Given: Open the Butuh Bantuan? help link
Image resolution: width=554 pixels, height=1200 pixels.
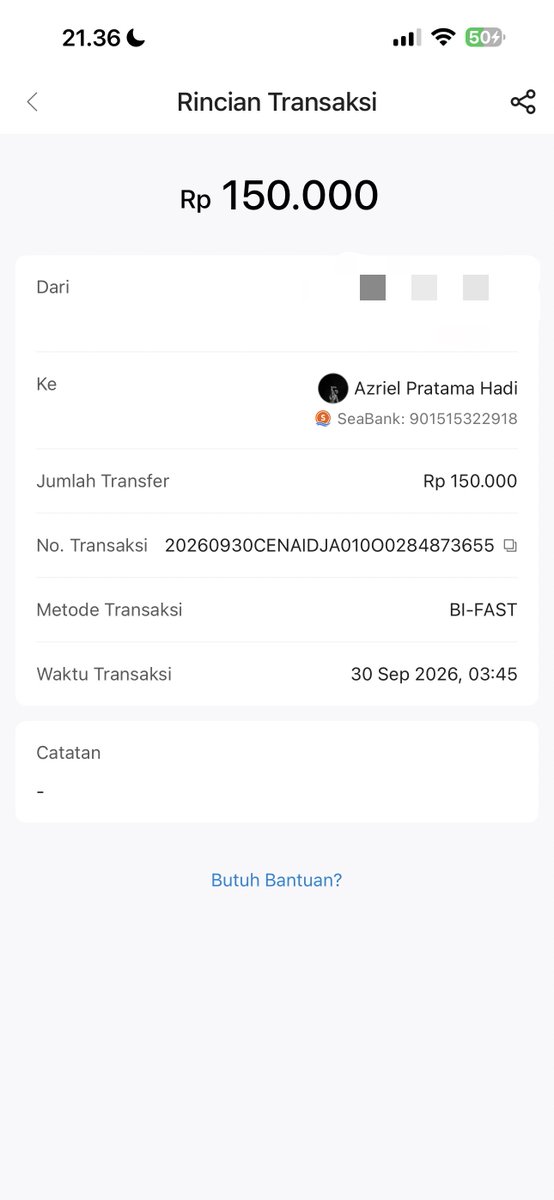Looking at the screenshot, I should coord(276,880).
